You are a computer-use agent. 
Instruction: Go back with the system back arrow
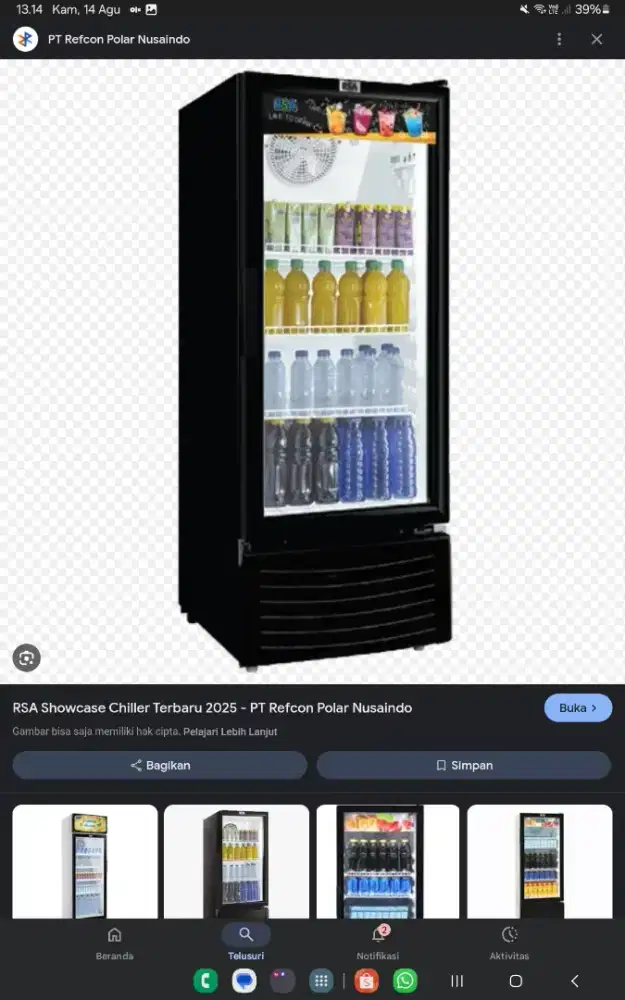574,981
